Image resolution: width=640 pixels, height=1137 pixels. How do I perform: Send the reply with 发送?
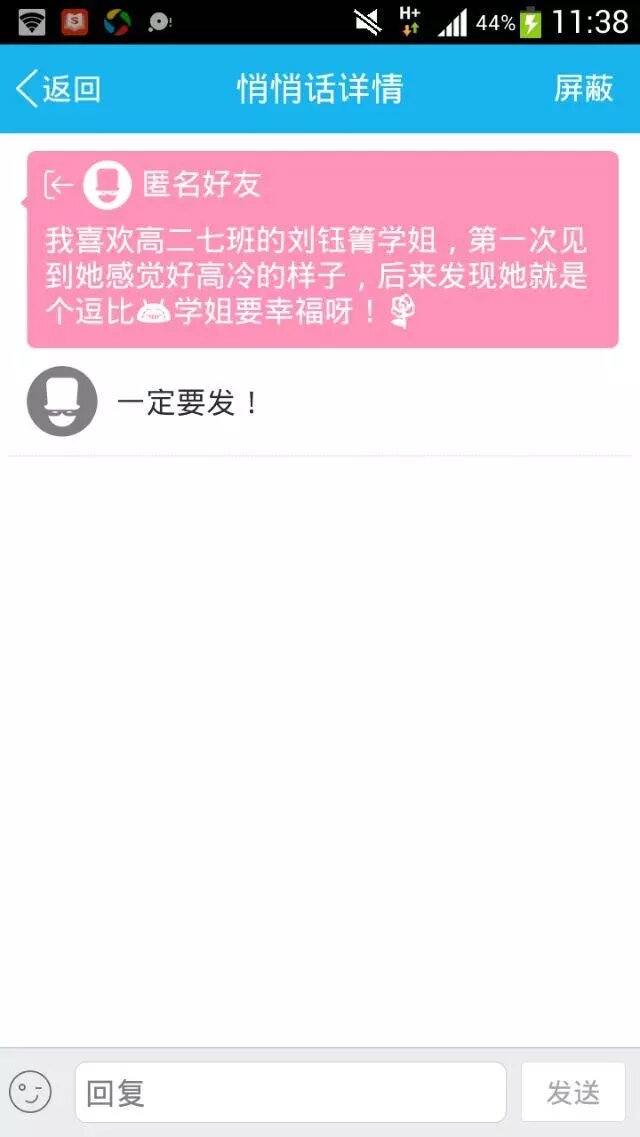[573, 1092]
